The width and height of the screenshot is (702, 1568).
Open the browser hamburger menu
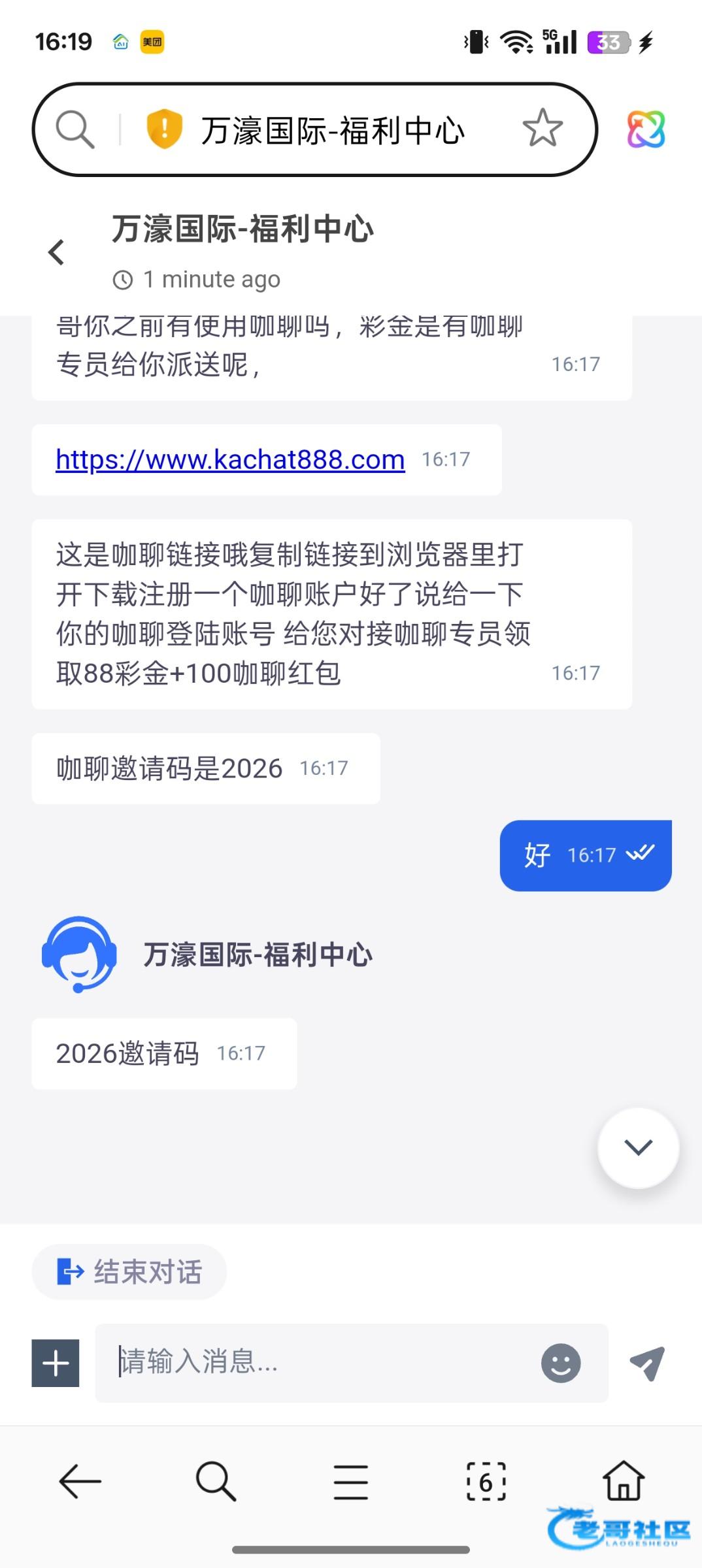point(351,1481)
